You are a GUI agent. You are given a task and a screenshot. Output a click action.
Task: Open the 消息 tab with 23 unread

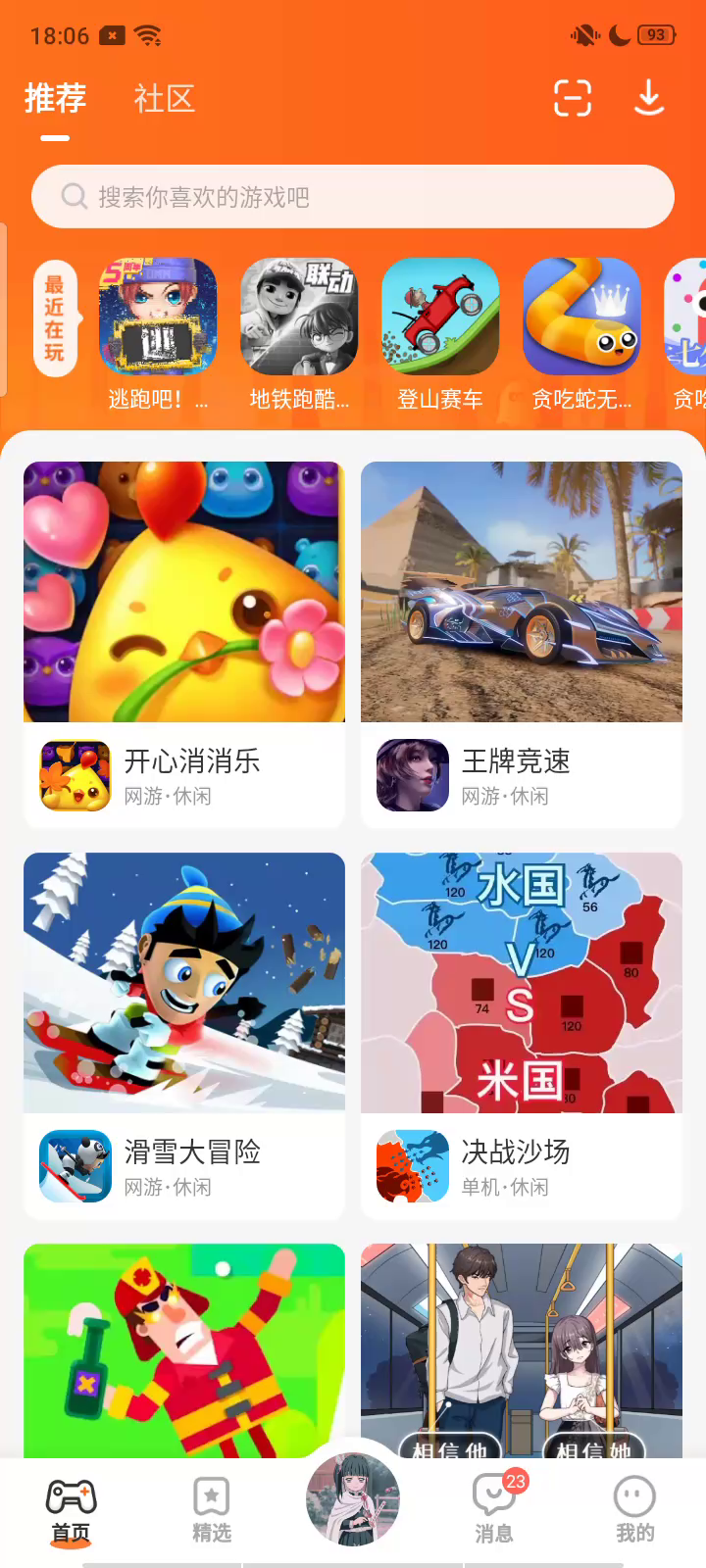(x=494, y=1511)
